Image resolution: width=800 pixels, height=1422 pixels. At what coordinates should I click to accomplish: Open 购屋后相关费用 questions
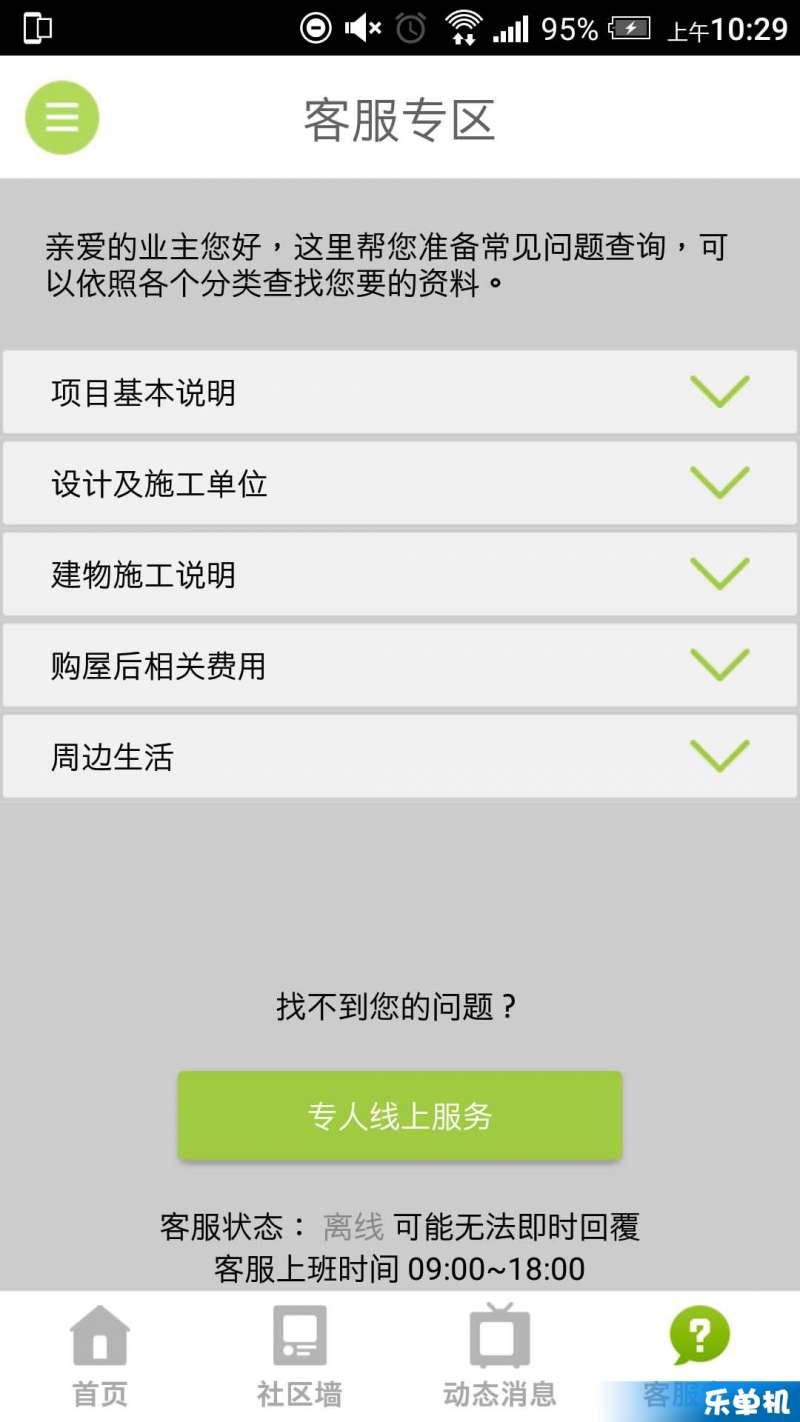click(x=400, y=665)
